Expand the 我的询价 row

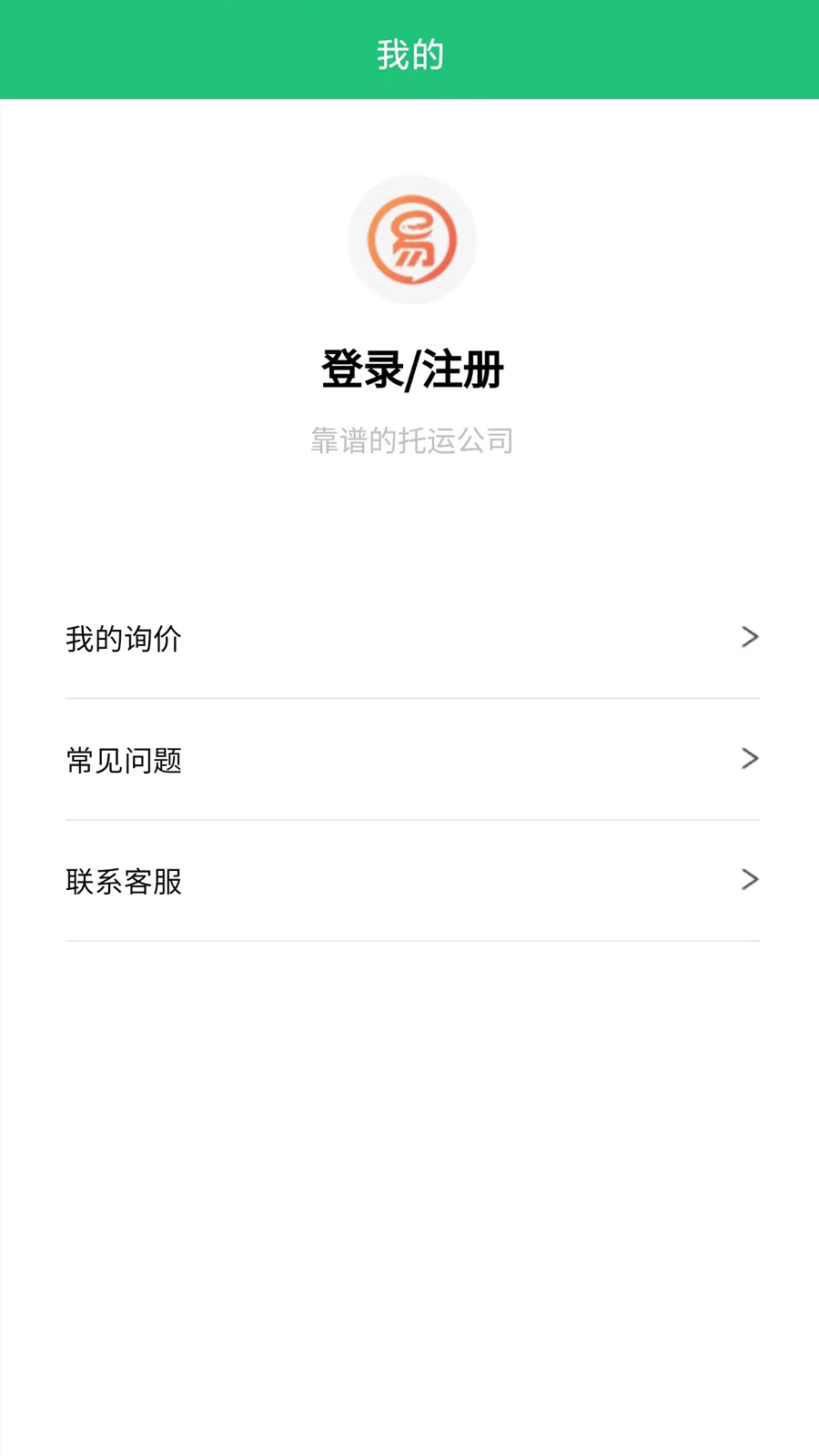(411, 638)
